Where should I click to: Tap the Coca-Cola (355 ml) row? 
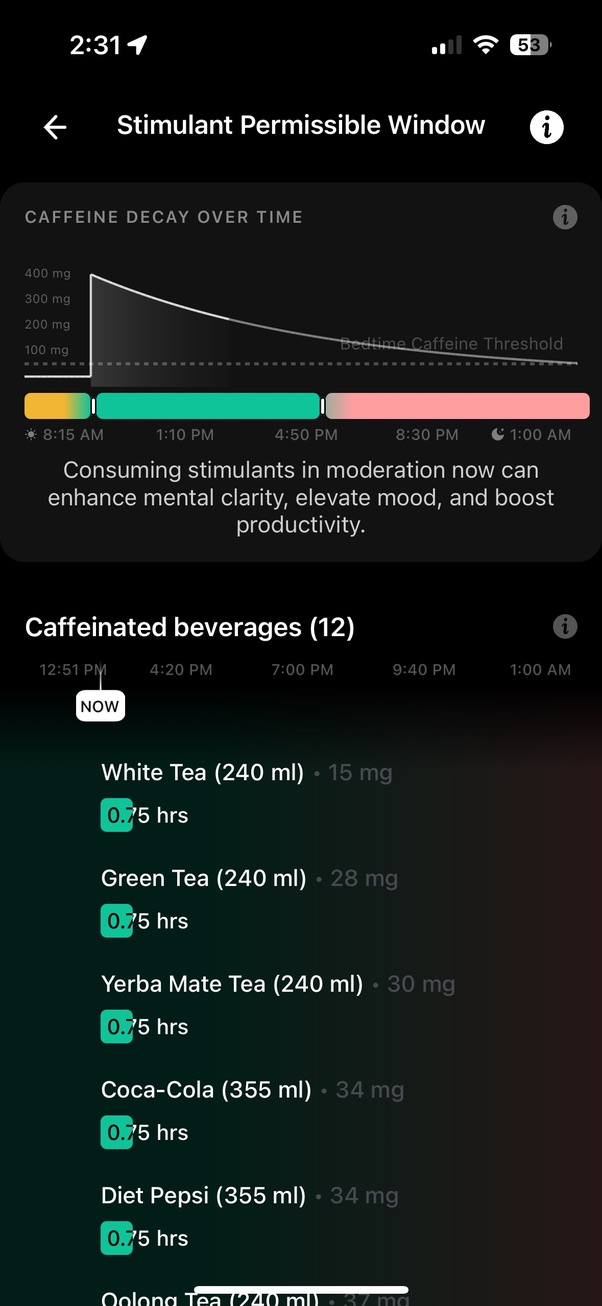pyautogui.click(x=206, y=1091)
